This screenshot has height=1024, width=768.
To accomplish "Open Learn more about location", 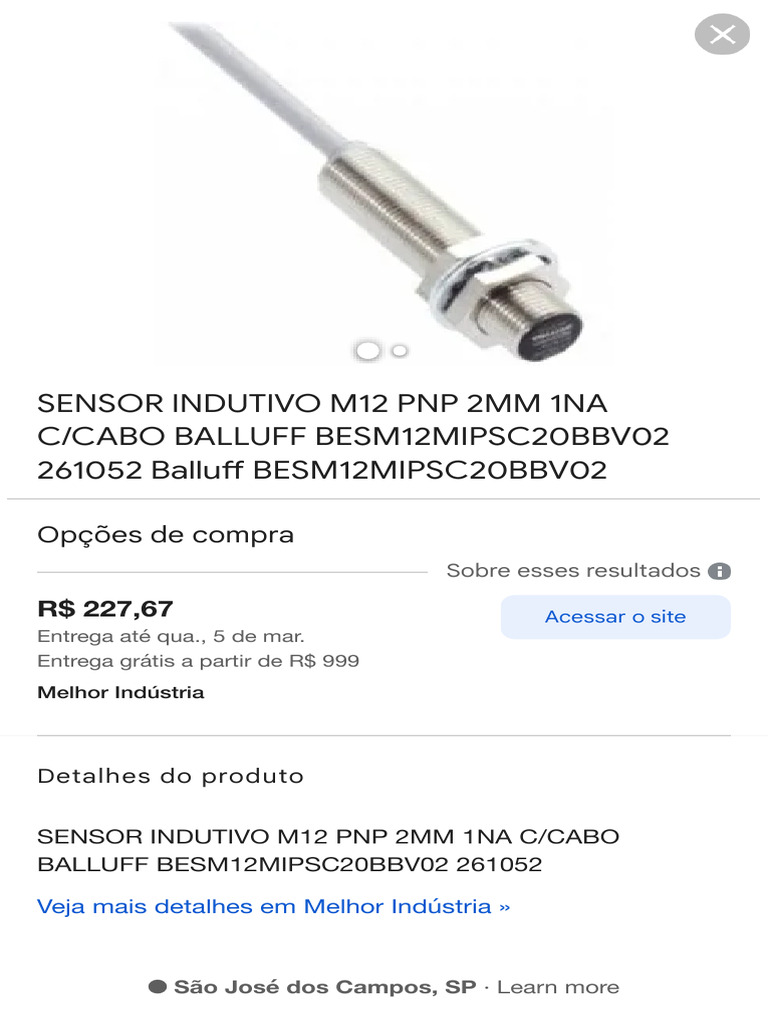I will 558,987.
